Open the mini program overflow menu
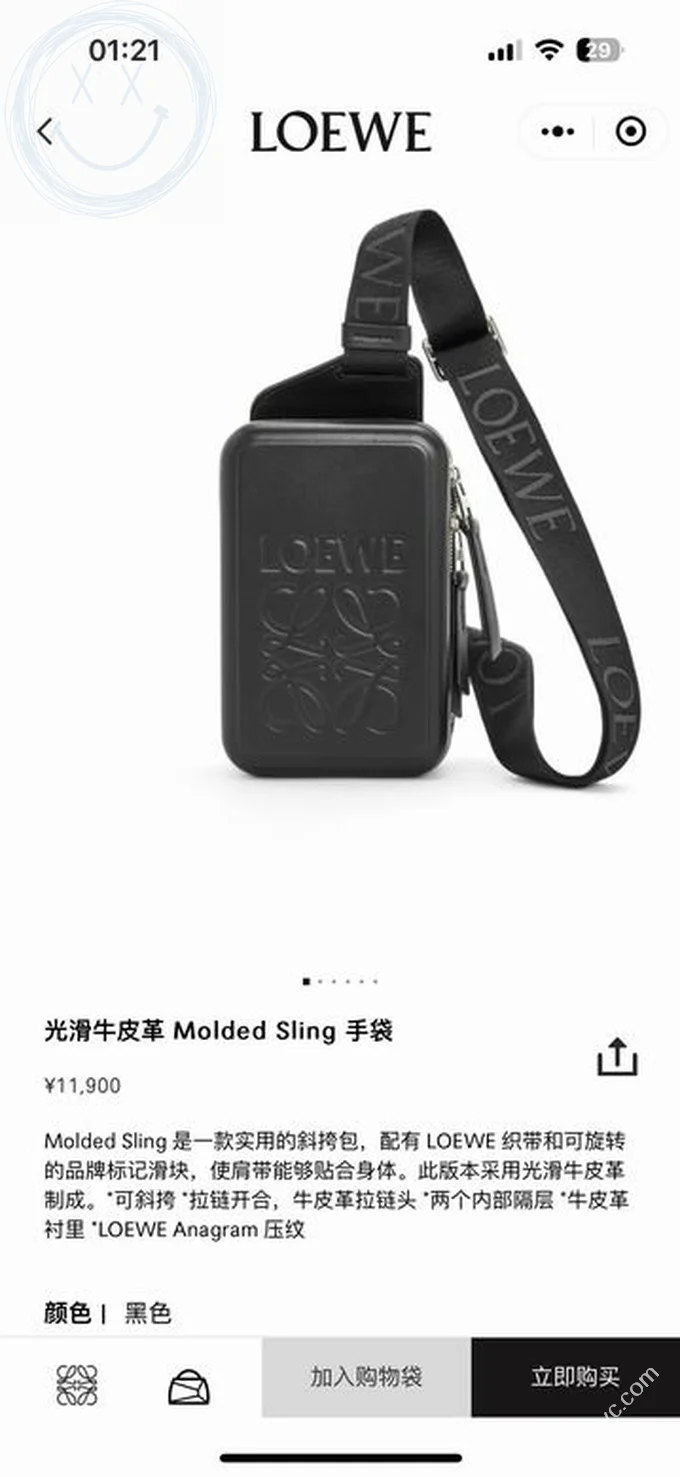680x1477 pixels. (x=557, y=131)
